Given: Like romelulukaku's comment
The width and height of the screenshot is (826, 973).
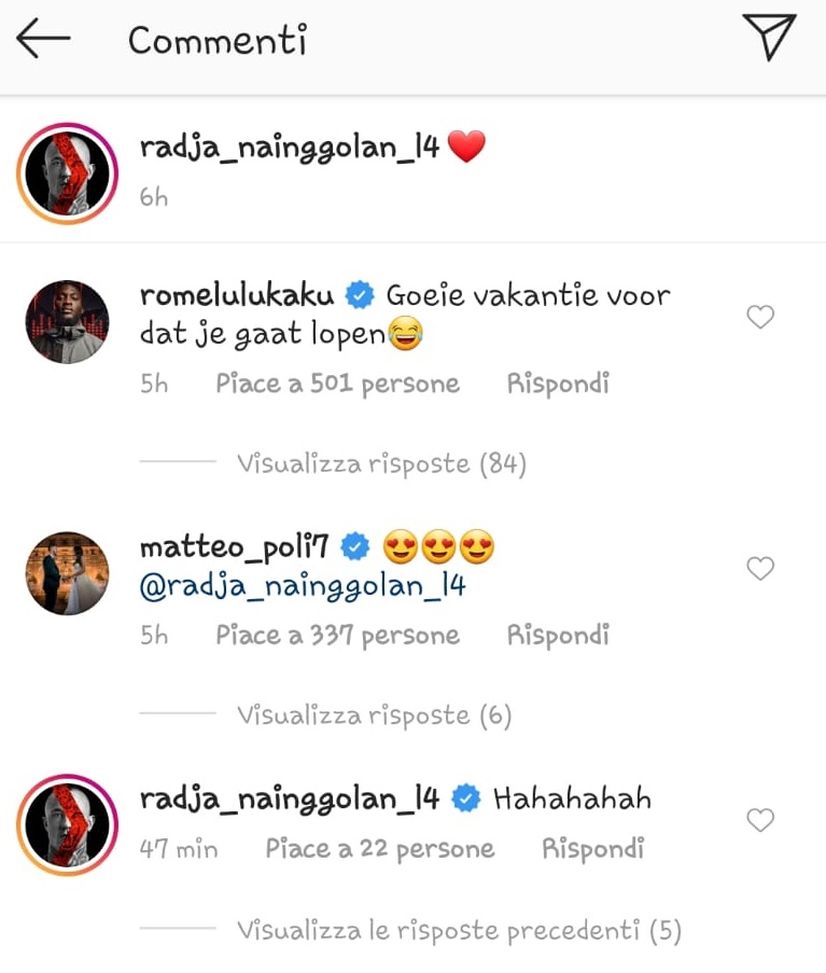Looking at the screenshot, I should click(x=761, y=318).
